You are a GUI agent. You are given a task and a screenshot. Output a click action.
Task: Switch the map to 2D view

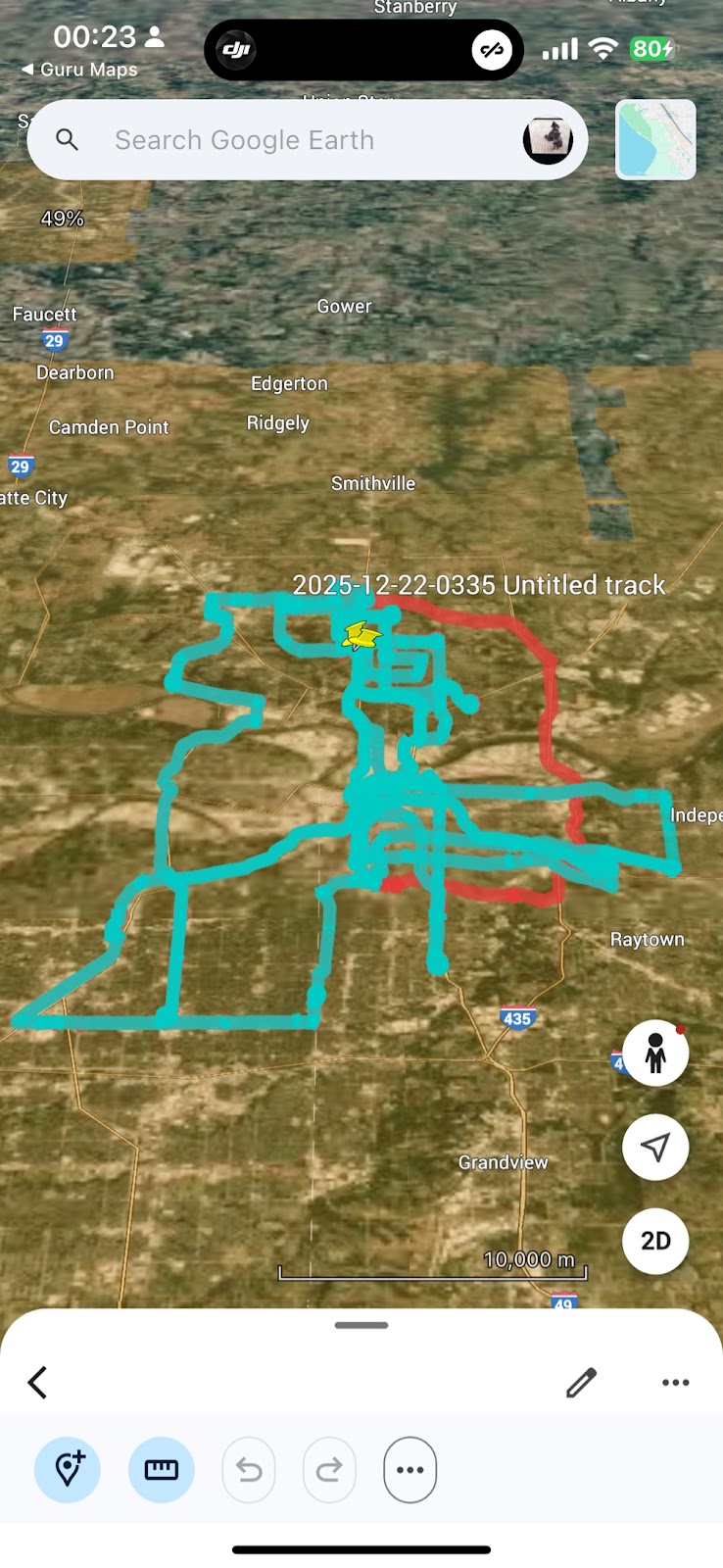[x=655, y=1241]
